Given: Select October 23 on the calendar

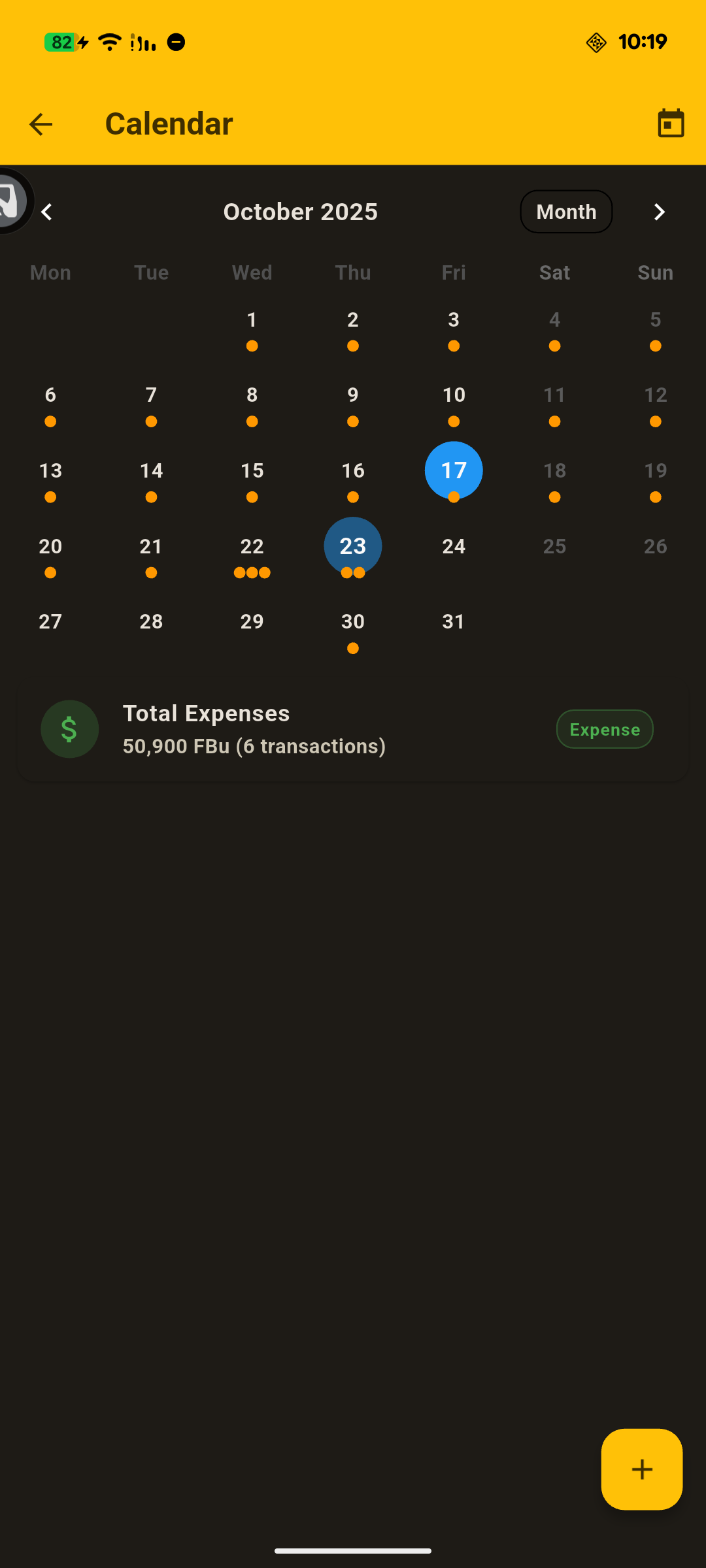Looking at the screenshot, I should click(x=353, y=546).
